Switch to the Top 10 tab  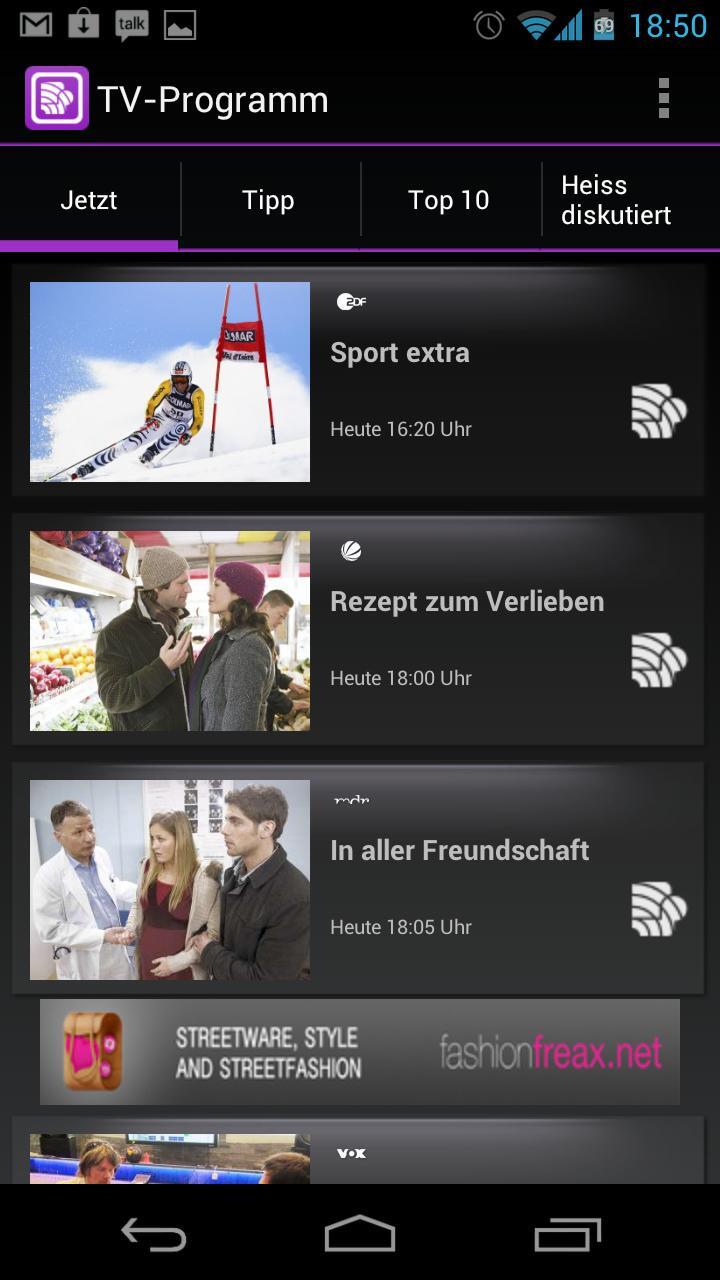[448, 200]
